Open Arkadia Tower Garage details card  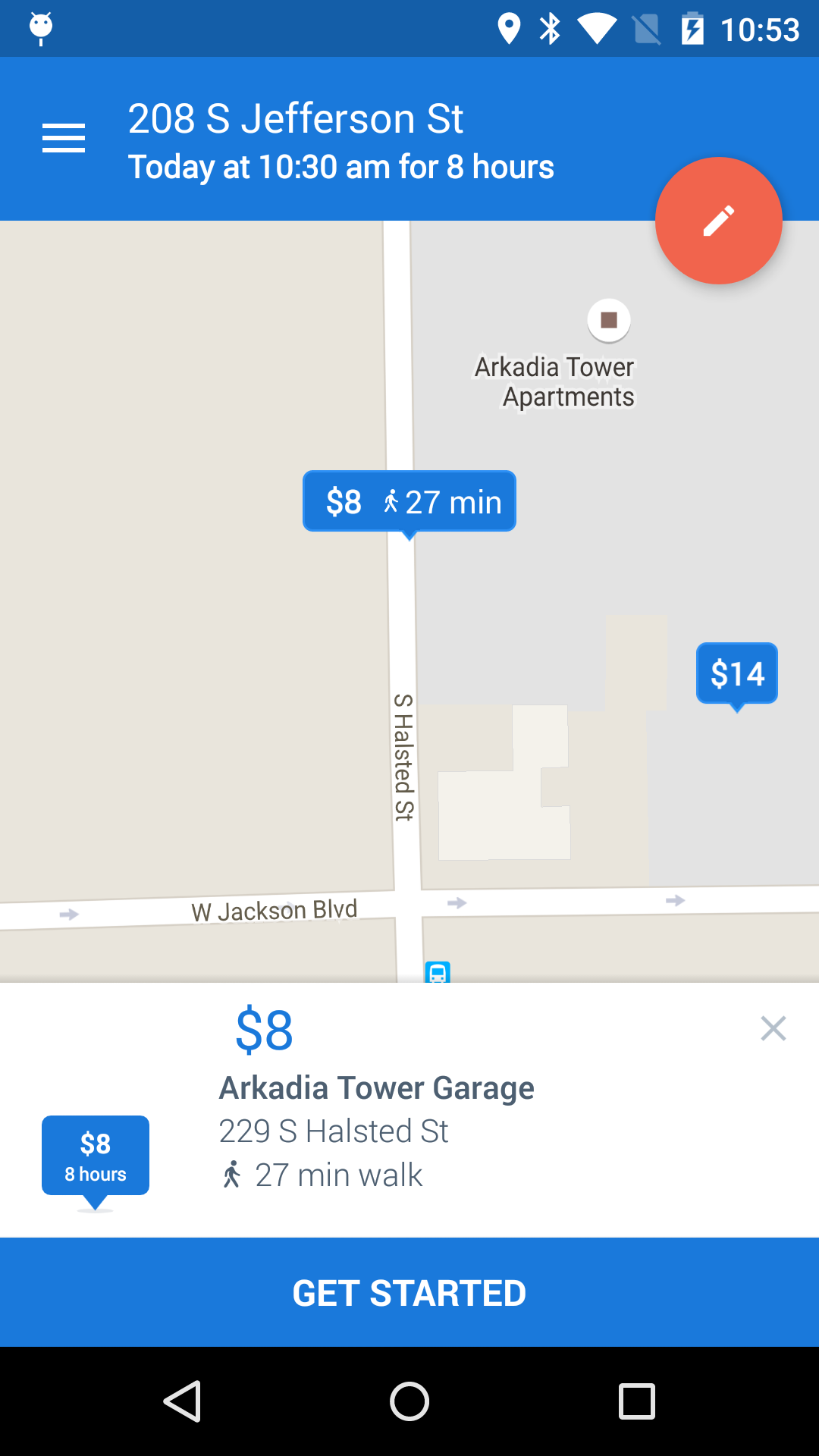coord(409,1110)
